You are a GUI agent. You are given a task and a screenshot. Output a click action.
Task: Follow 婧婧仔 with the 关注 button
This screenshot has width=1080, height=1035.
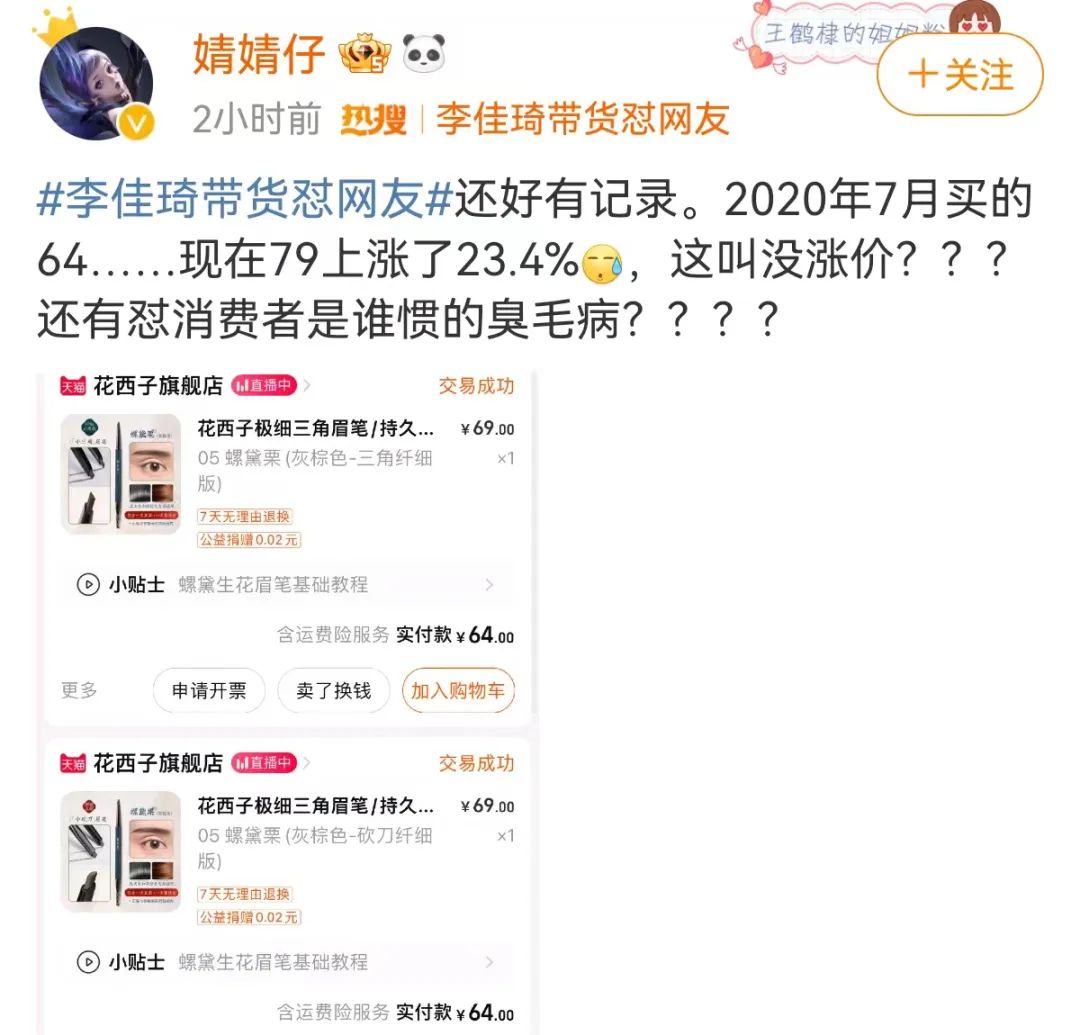(959, 75)
